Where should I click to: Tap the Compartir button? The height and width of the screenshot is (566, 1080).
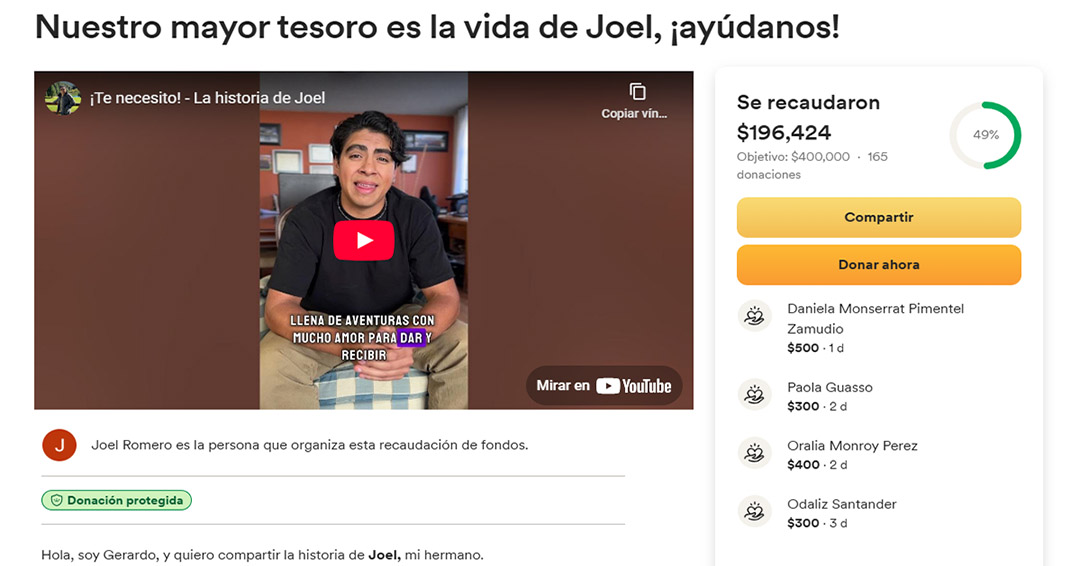point(878,217)
